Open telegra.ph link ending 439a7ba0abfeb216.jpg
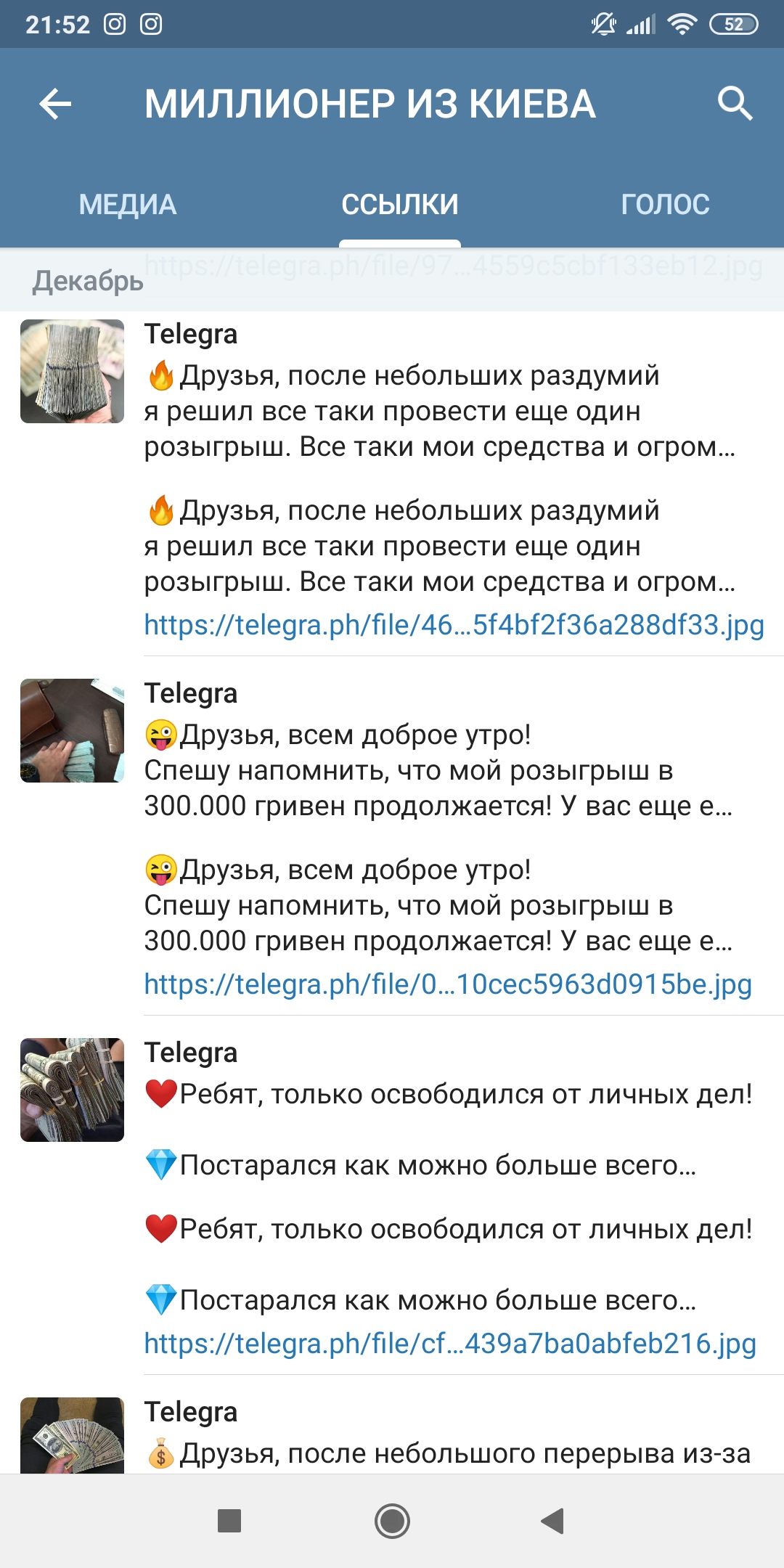Image resolution: width=784 pixels, height=1568 pixels. point(450,1344)
